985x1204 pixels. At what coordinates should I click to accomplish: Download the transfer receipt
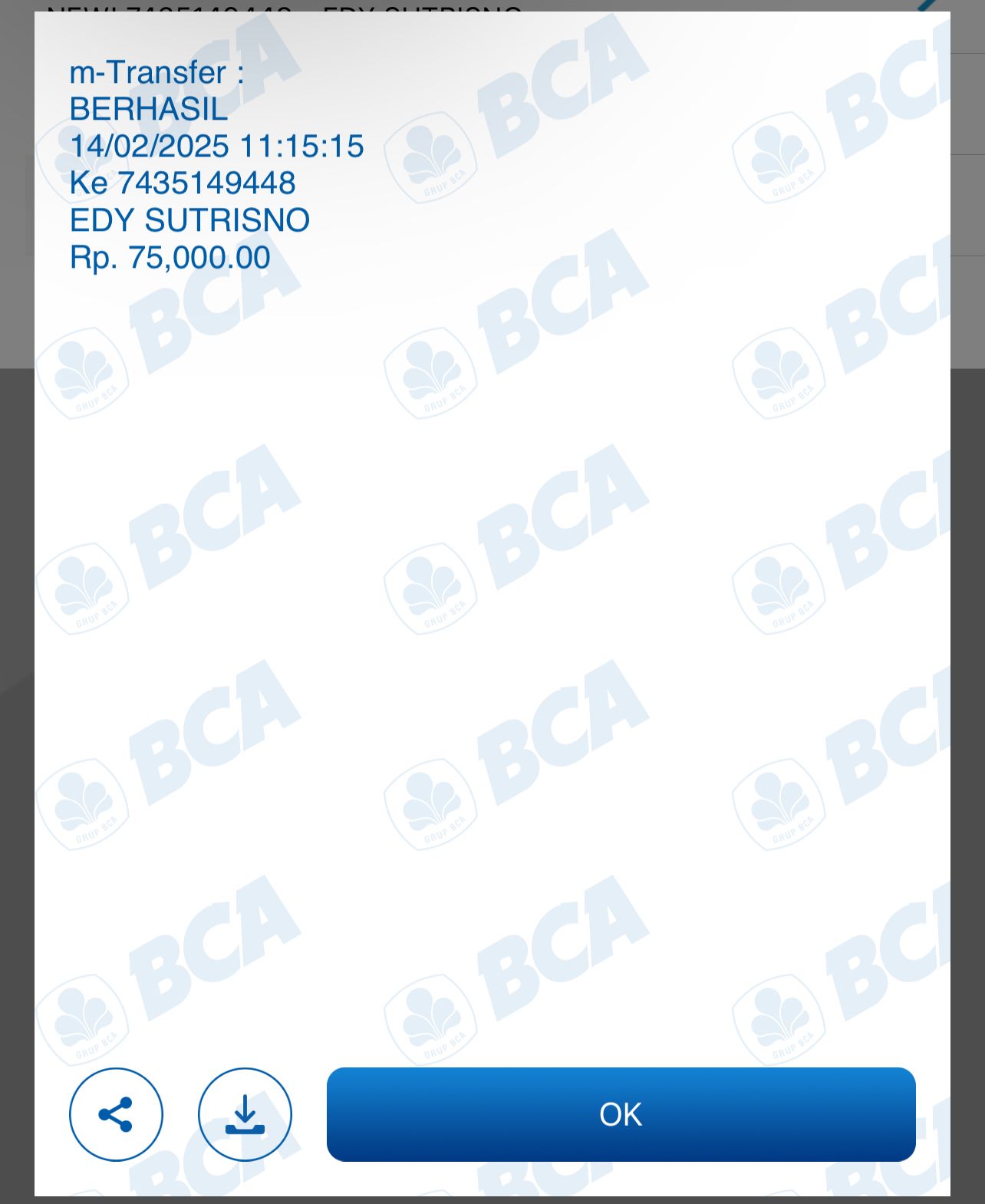click(x=245, y=1114)
